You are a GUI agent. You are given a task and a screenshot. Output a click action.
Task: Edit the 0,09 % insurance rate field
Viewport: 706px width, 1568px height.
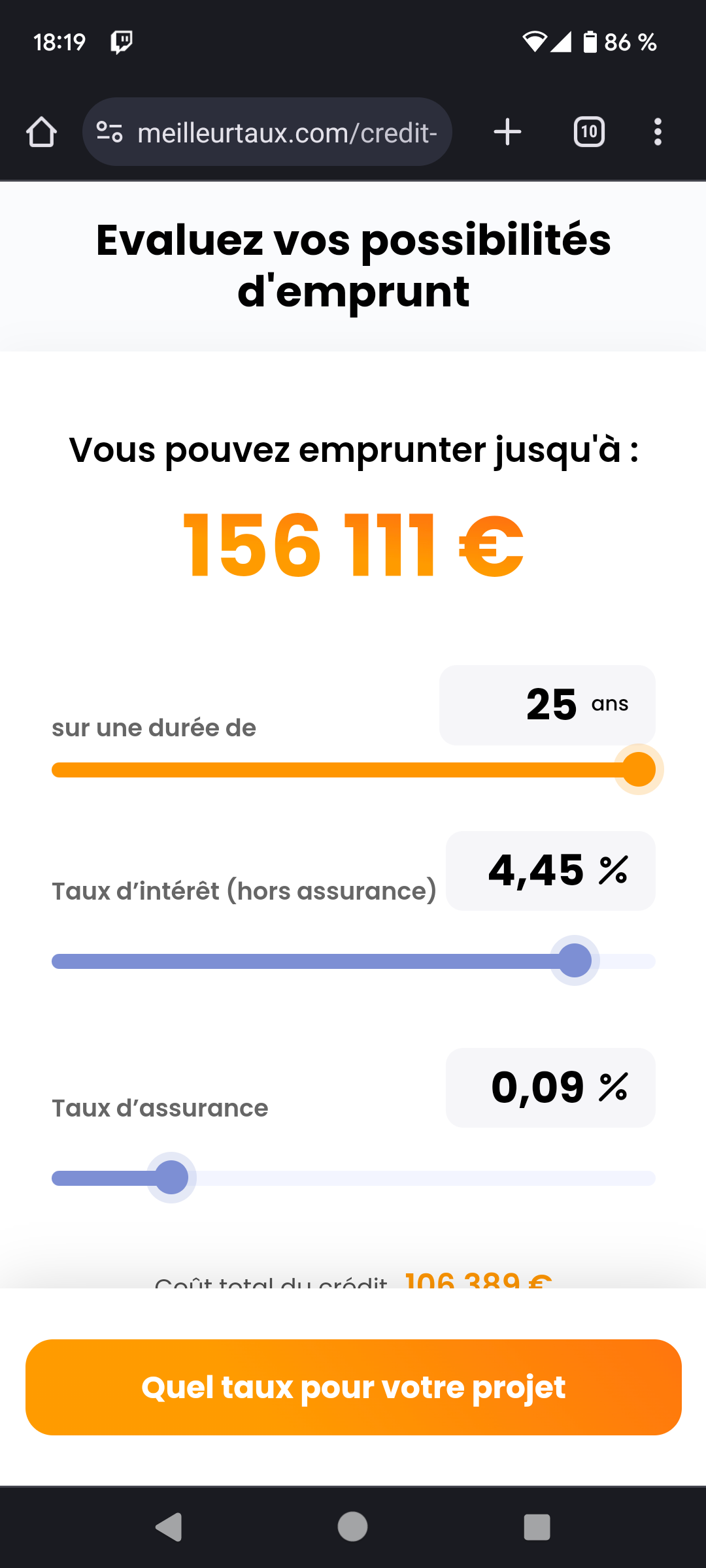[x=550, y=1088]
